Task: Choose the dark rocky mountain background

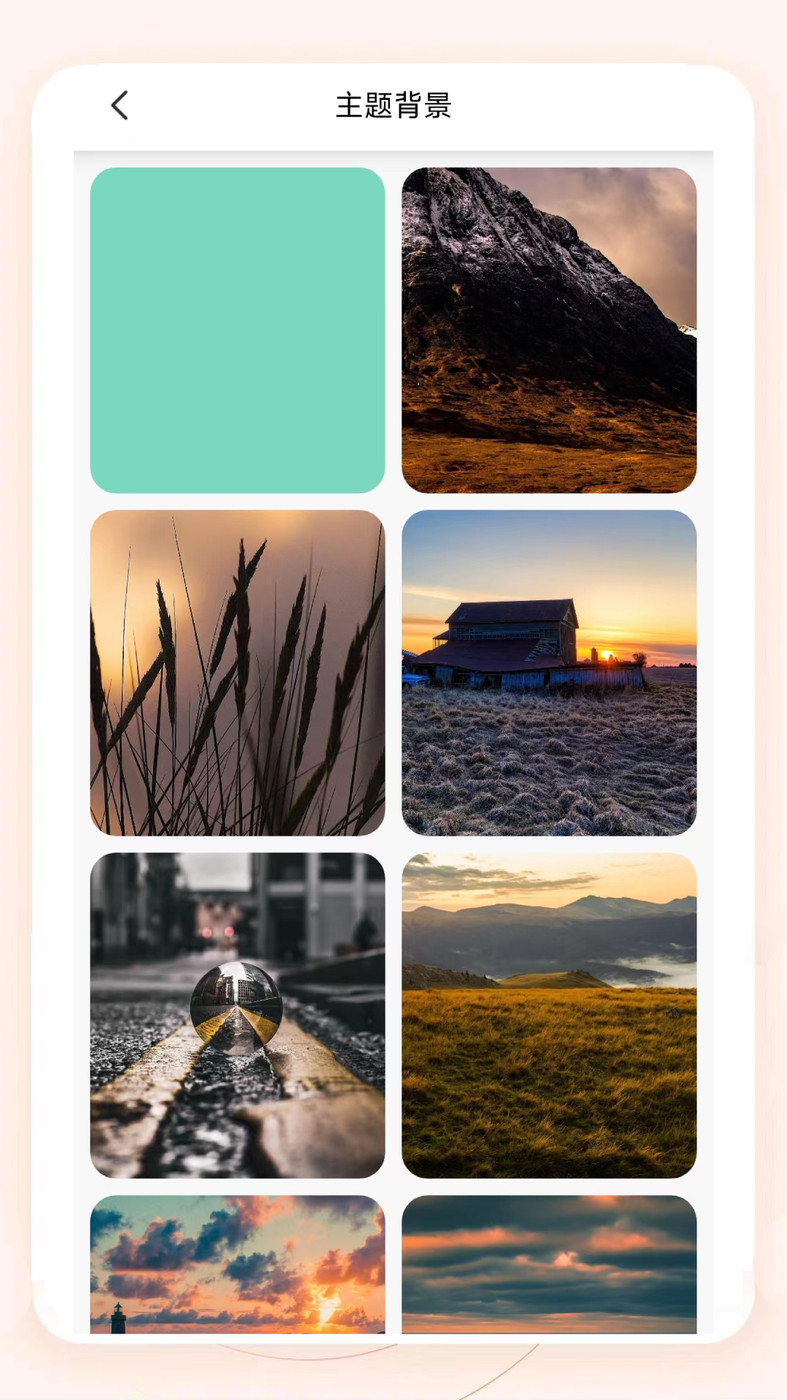Action: [549, 330]
